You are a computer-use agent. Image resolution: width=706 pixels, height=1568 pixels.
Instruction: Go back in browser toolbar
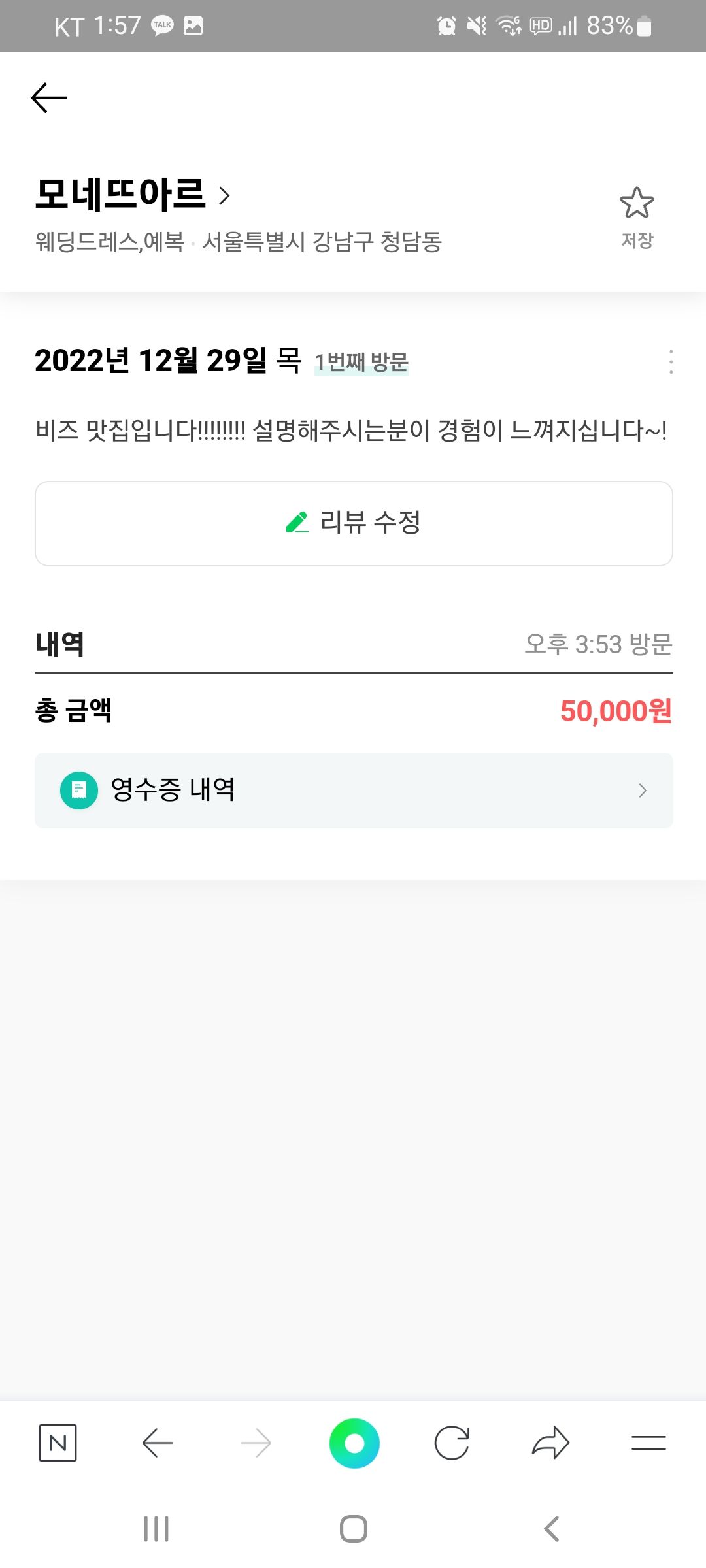pyautogui.click(x=157, y=1443)
